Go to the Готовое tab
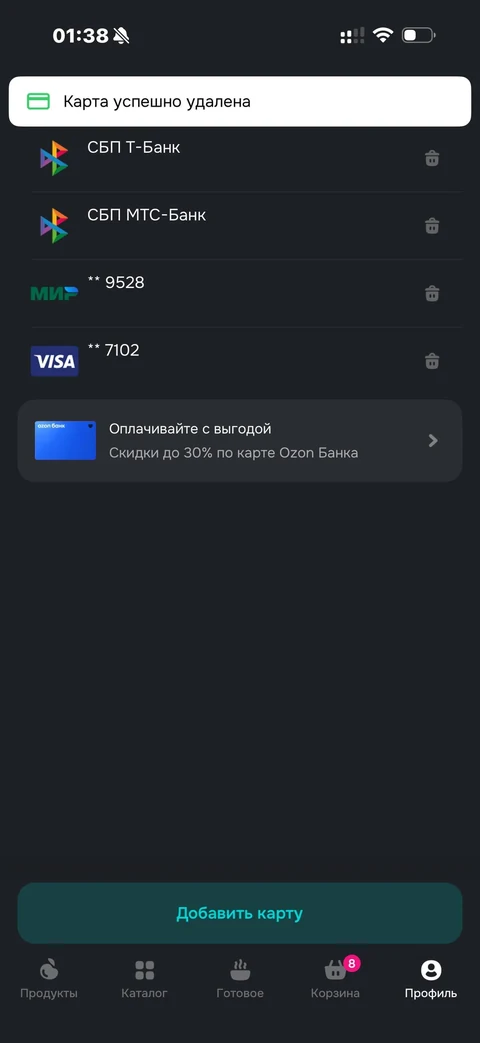 click(x=240, y=979)
